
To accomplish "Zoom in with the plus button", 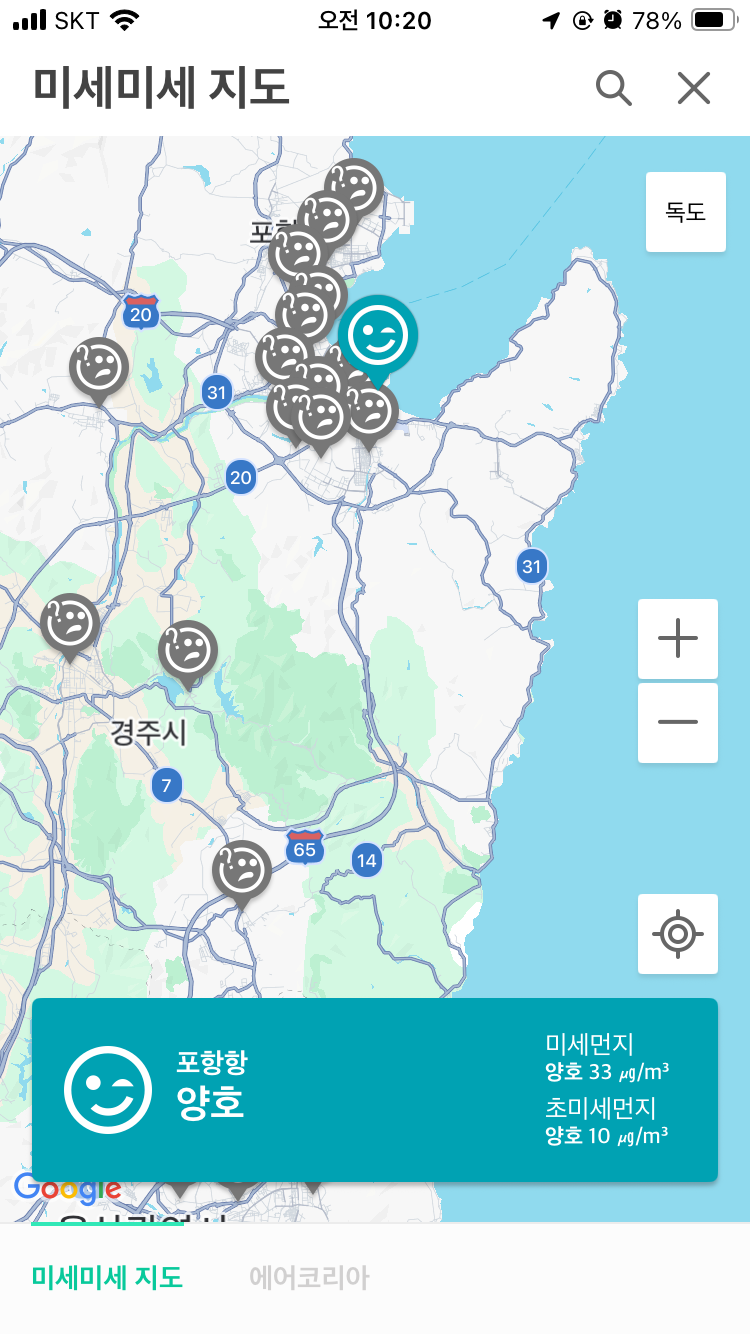I will 677,638.
